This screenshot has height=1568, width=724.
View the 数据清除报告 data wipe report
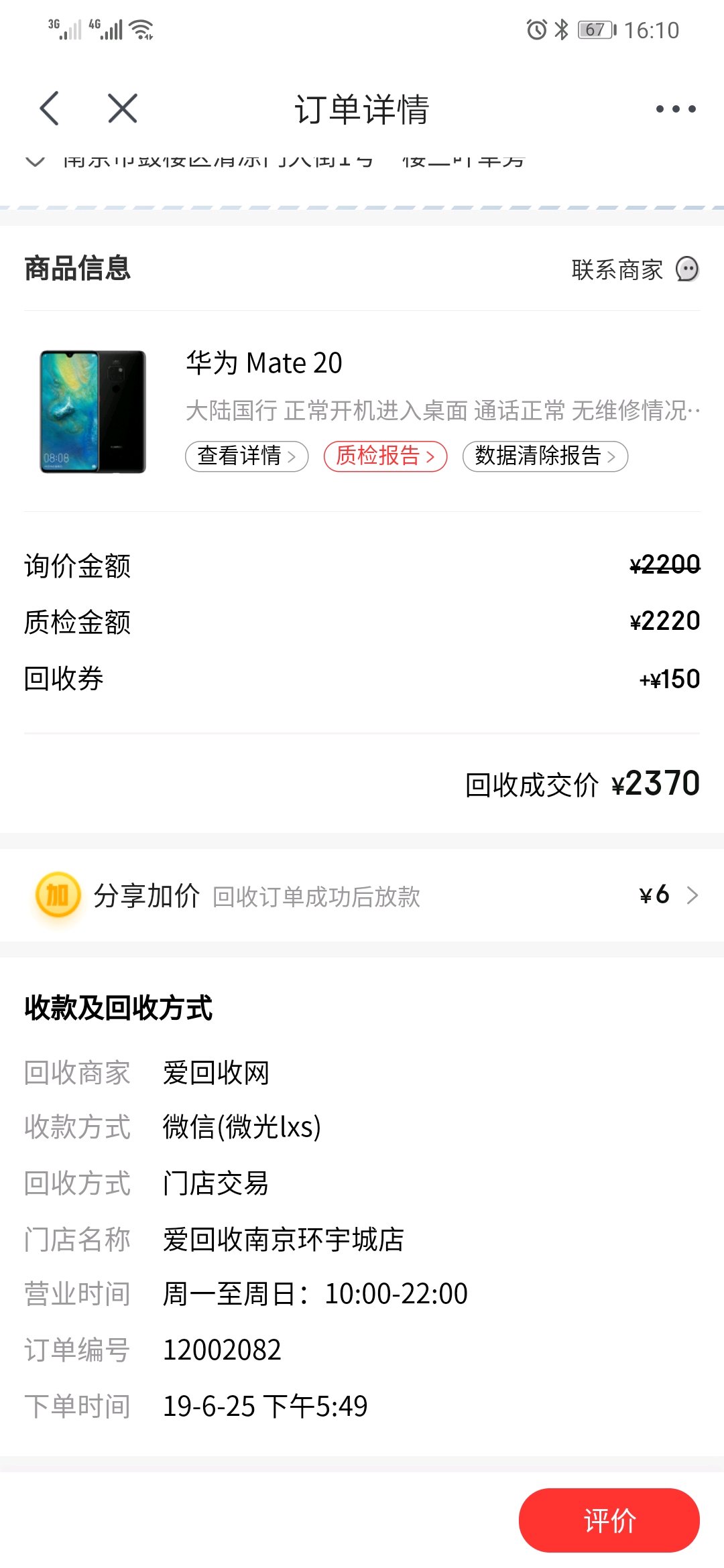click(x=545, y=456)
